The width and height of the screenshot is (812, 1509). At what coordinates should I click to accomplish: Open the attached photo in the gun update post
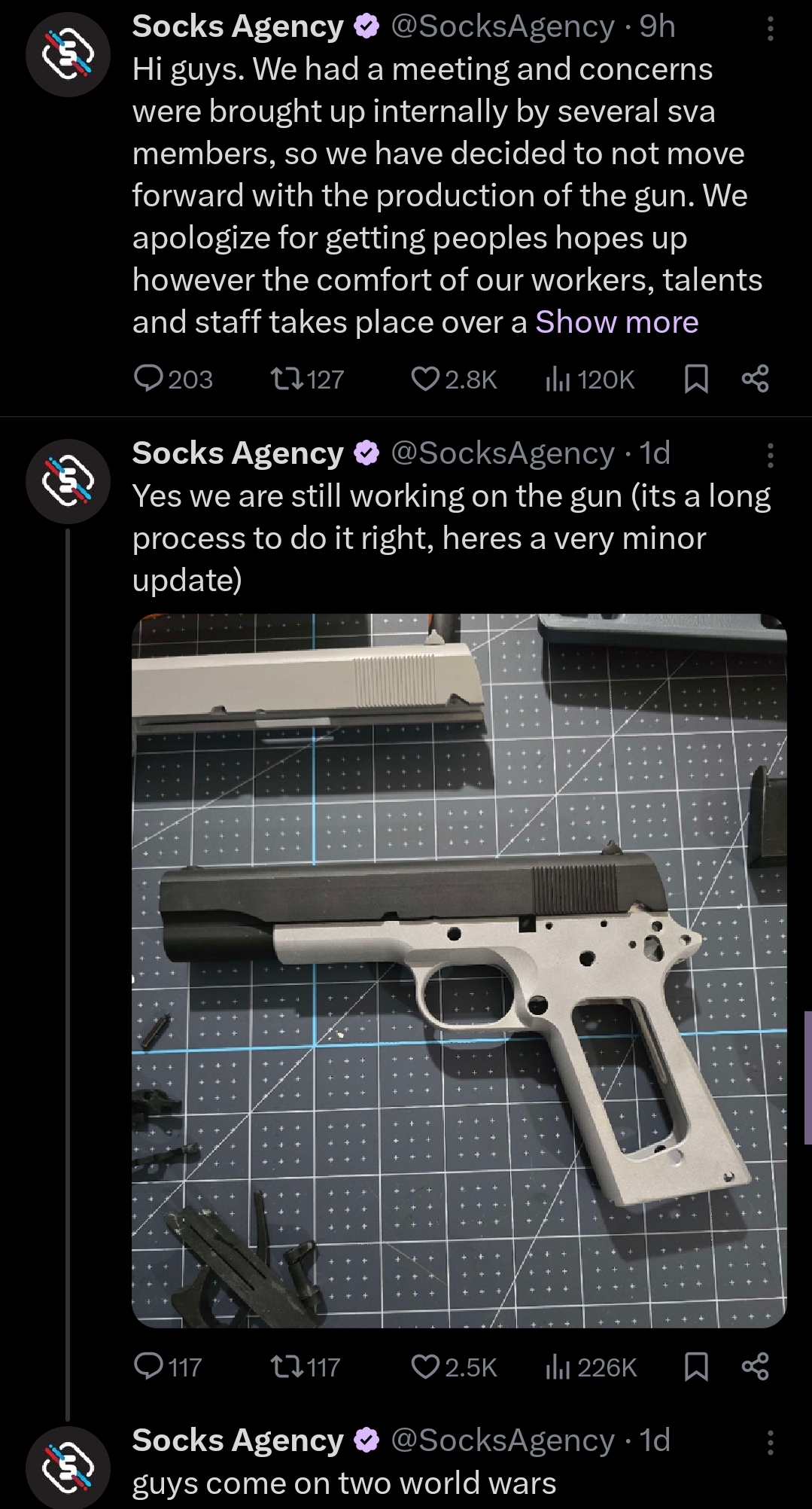pos(459,971)
